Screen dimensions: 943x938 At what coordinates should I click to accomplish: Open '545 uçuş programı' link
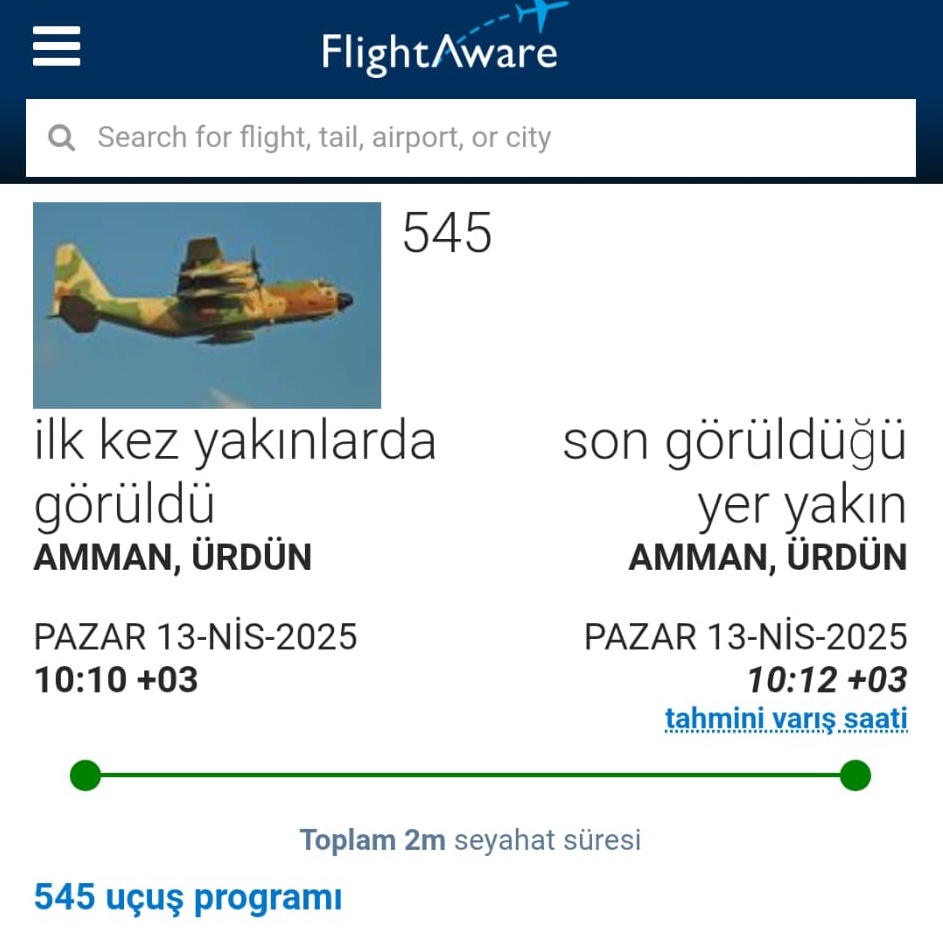click(188, 897)
